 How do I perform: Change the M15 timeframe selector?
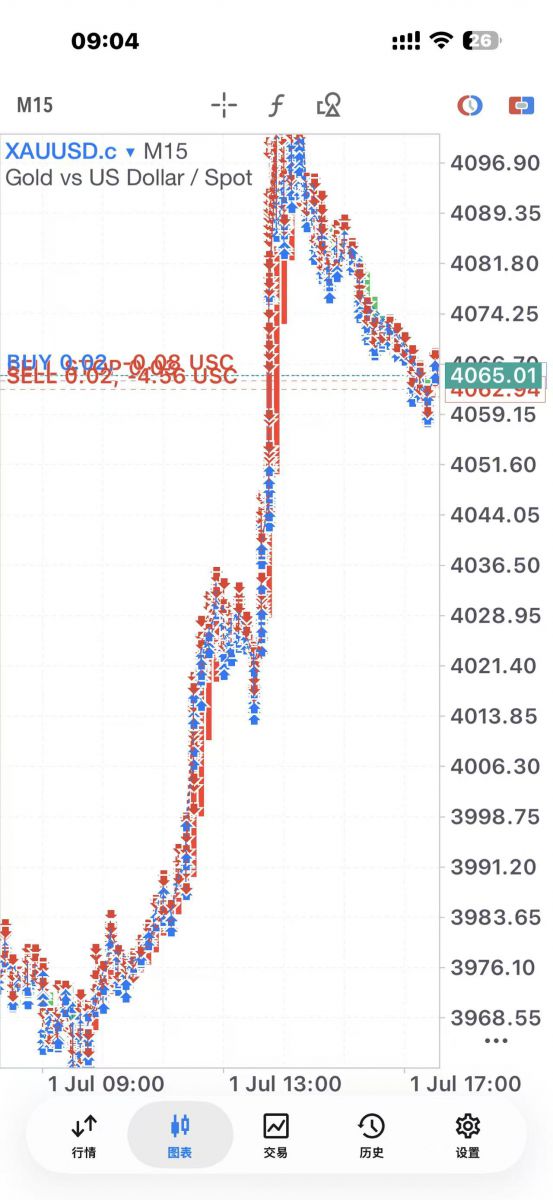pyautogui.click(x=35, y=104)
